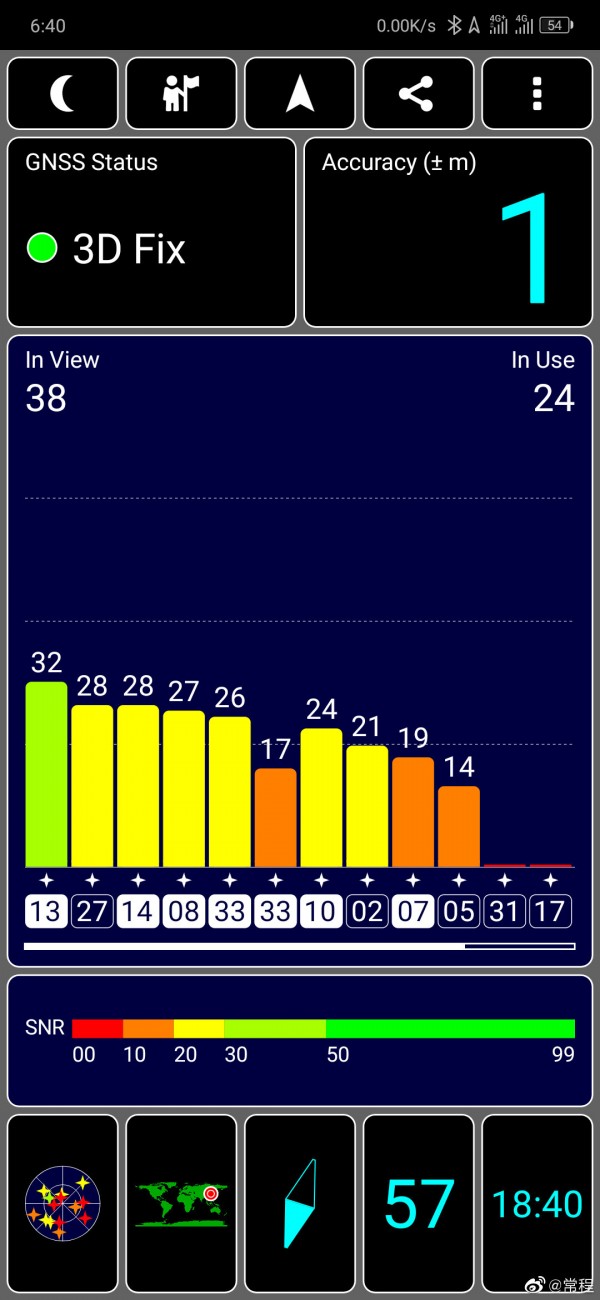This screenshot has height=1300, width=600.
Task: Tap the person with flag icon
Action: point(181,94)
